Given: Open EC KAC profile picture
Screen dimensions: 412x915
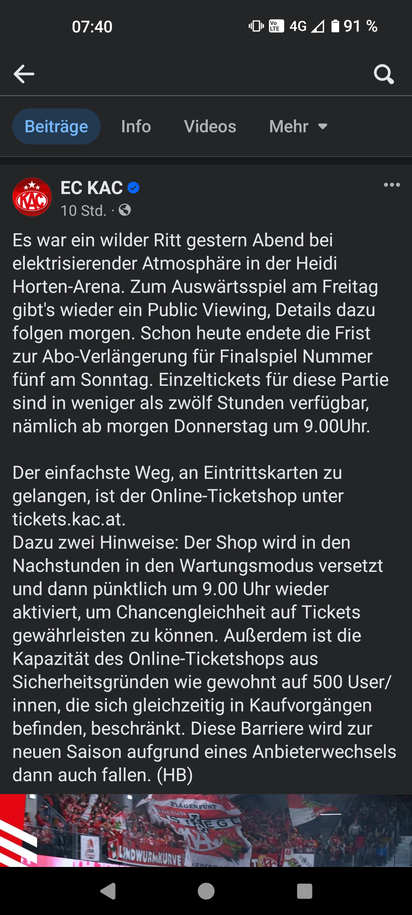Looking at the screenshot, I should click(32, 197).
